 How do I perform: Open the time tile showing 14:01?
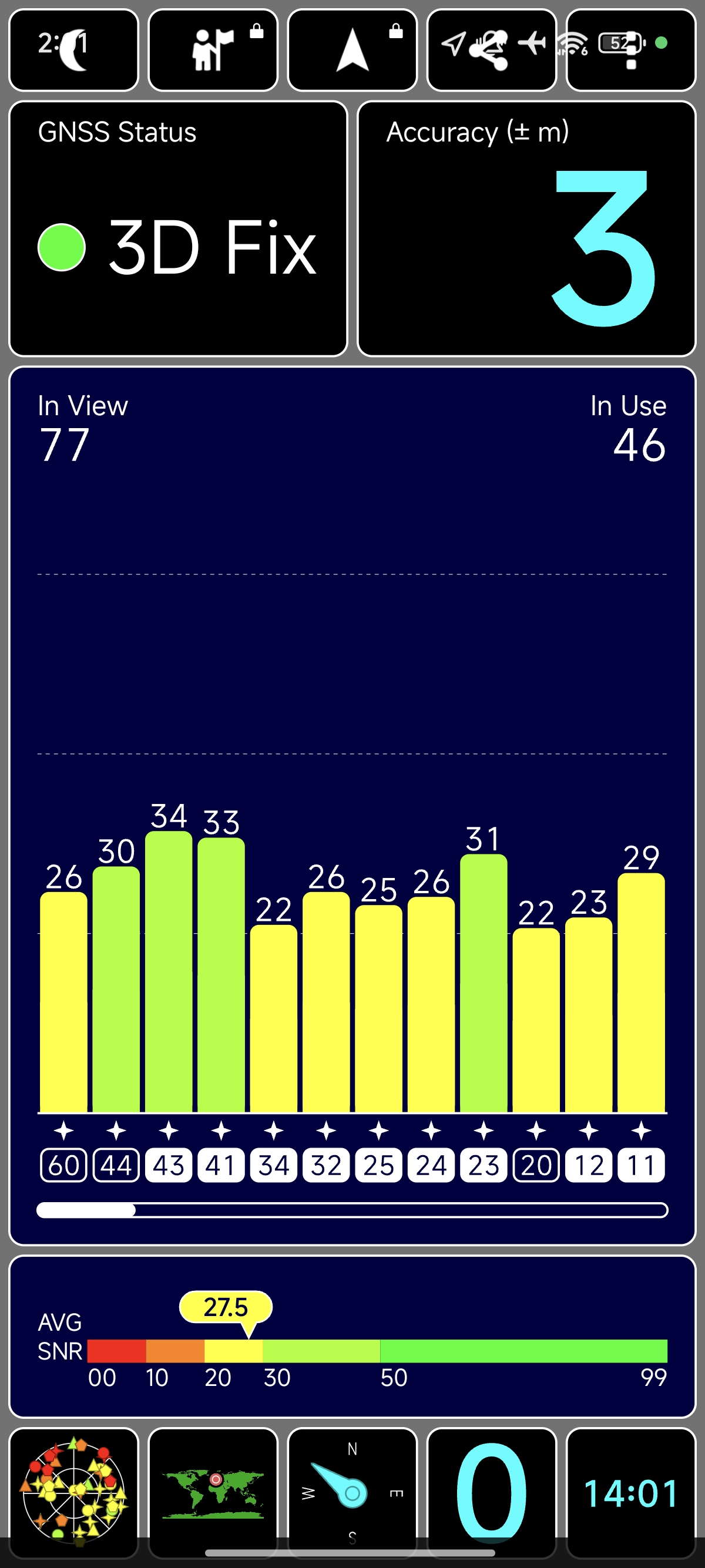[632, 1492]
